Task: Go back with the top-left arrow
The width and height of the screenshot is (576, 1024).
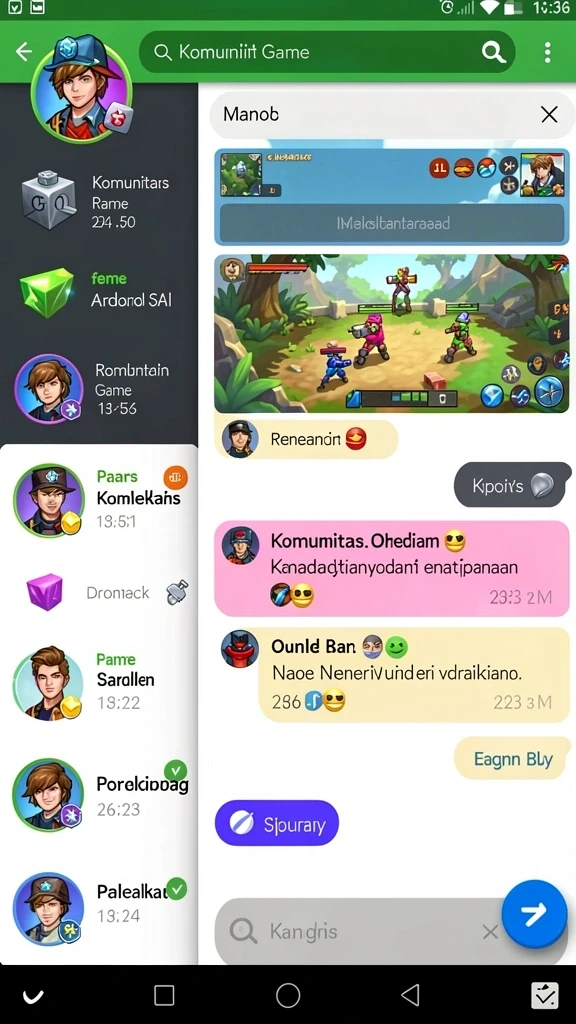Action: click(24, 52)
